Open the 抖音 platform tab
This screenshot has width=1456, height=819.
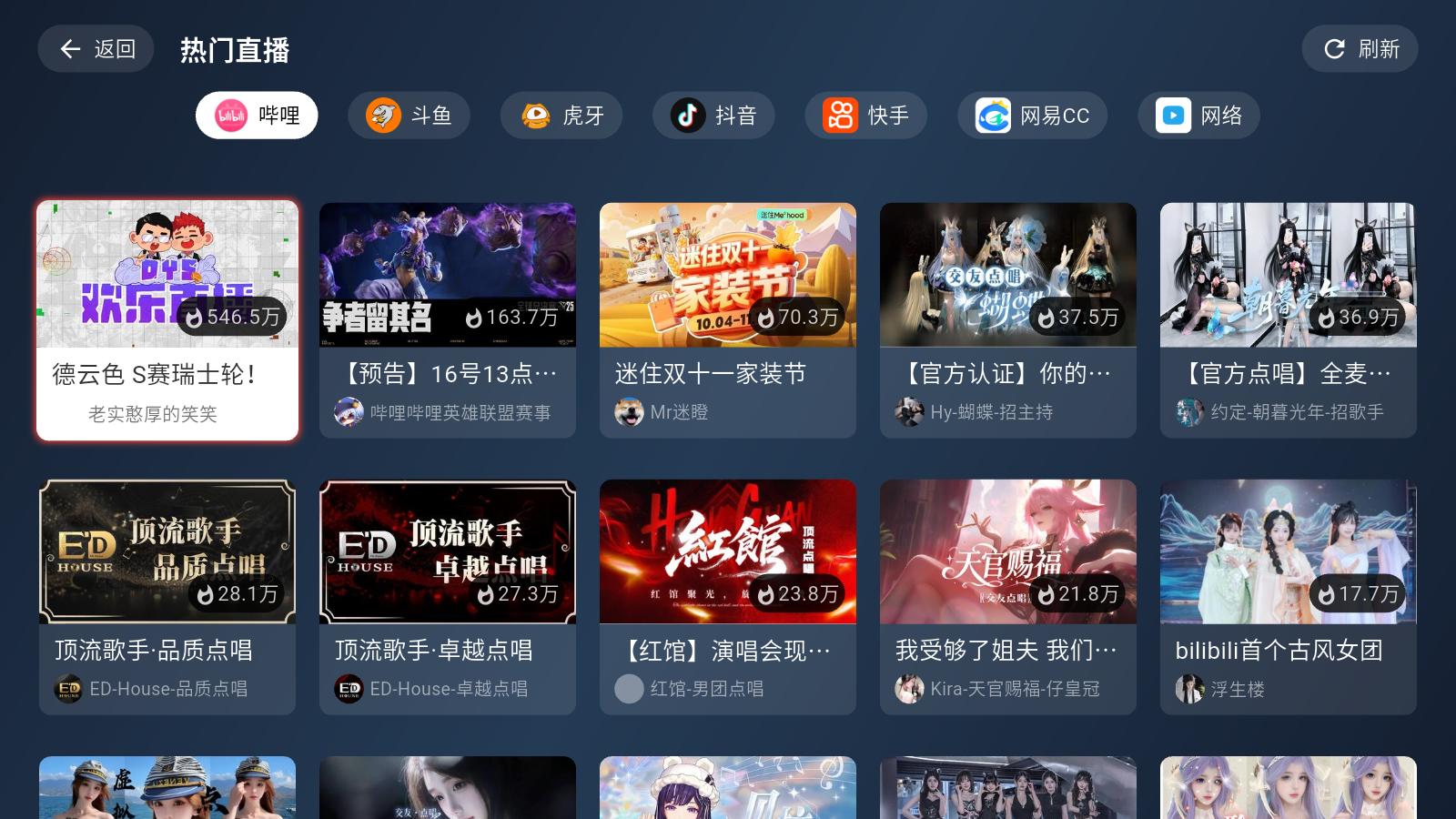[713, 116]
